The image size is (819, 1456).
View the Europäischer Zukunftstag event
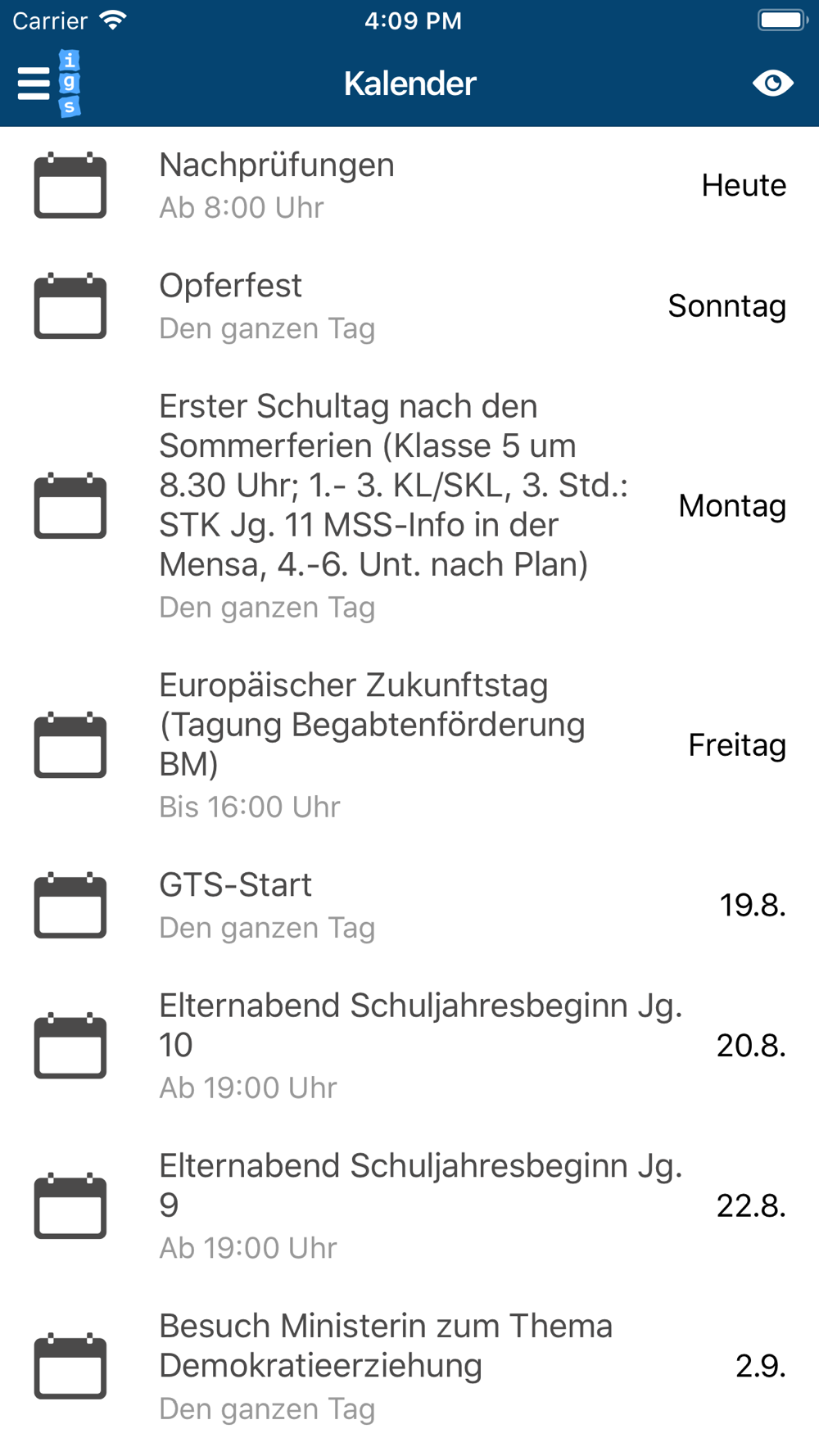pos(409,745)
